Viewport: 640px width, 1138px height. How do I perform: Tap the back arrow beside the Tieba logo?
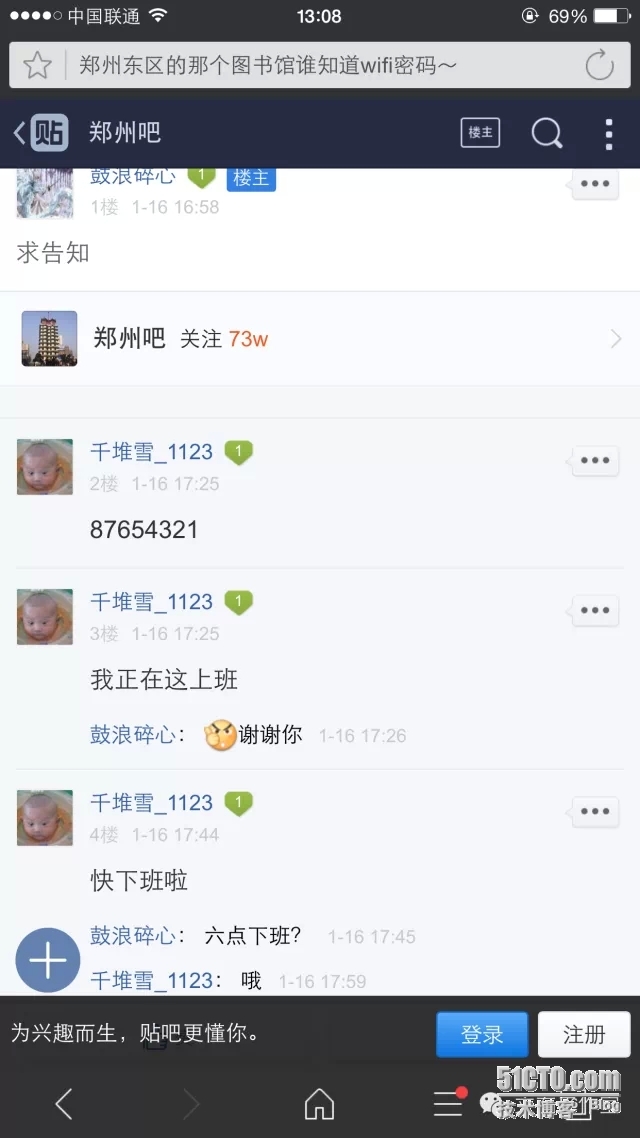coord(20,133)
